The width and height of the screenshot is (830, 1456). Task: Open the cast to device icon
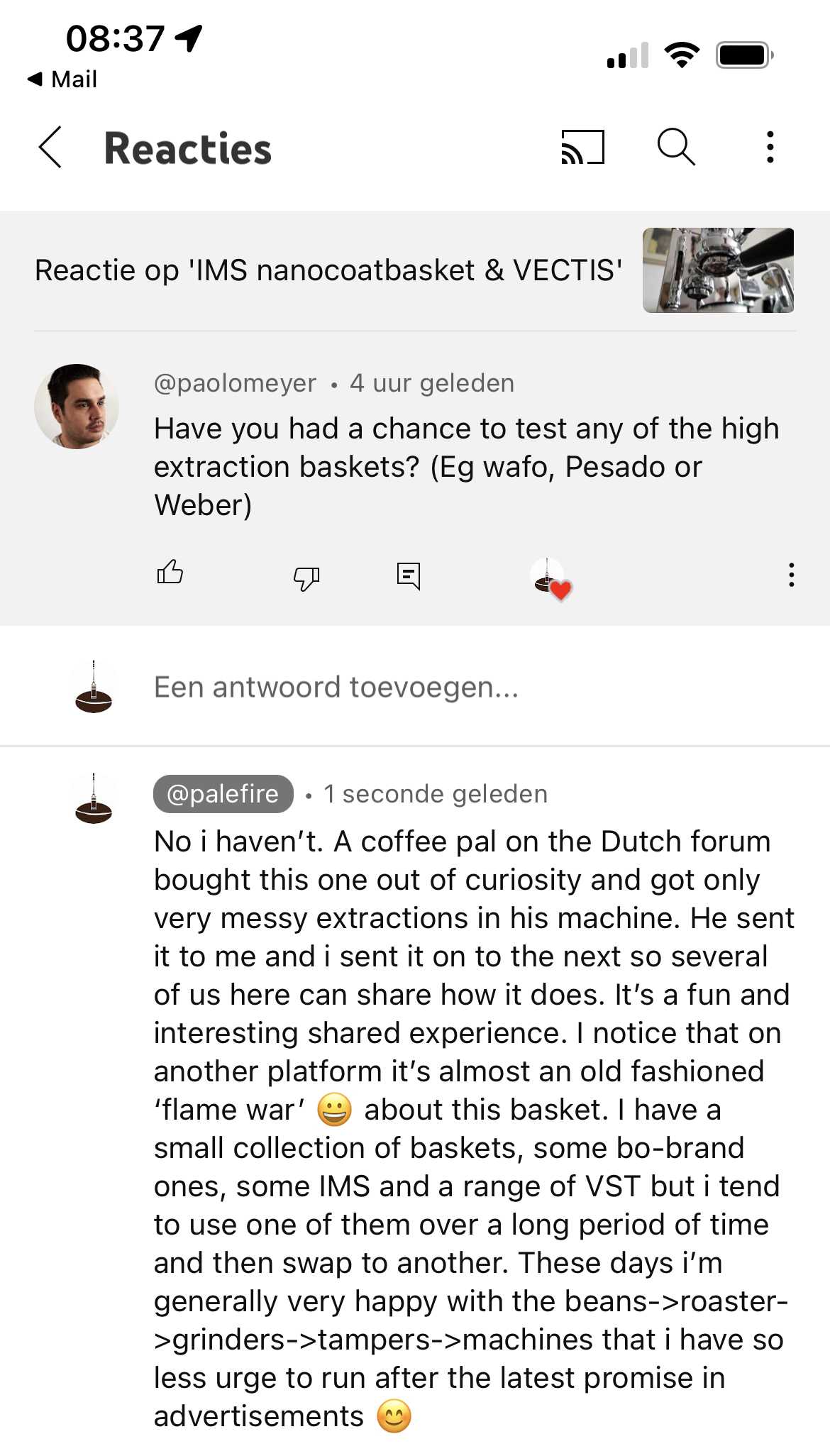[582, 148]
